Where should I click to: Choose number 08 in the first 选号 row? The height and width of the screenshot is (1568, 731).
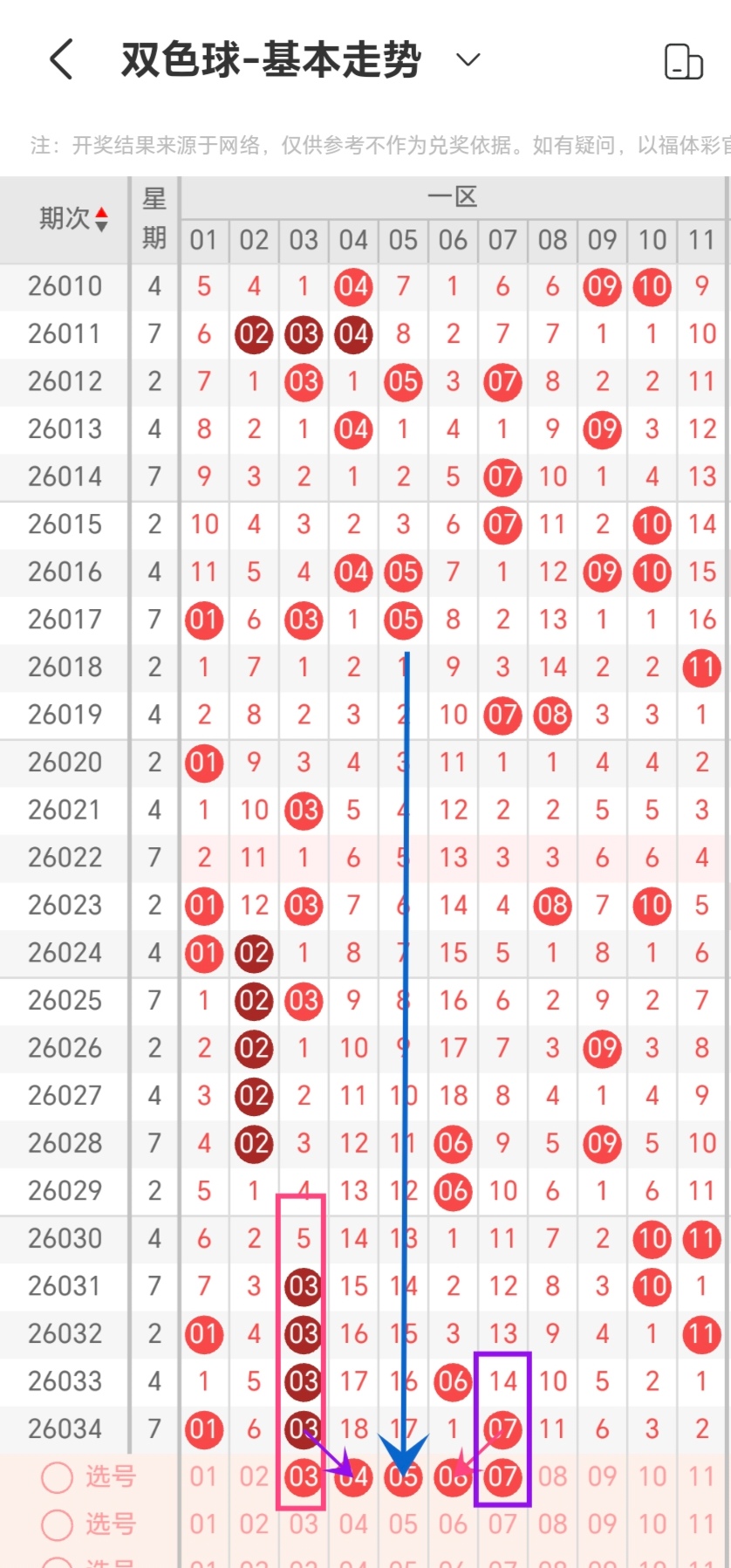tap(552, 1477)
